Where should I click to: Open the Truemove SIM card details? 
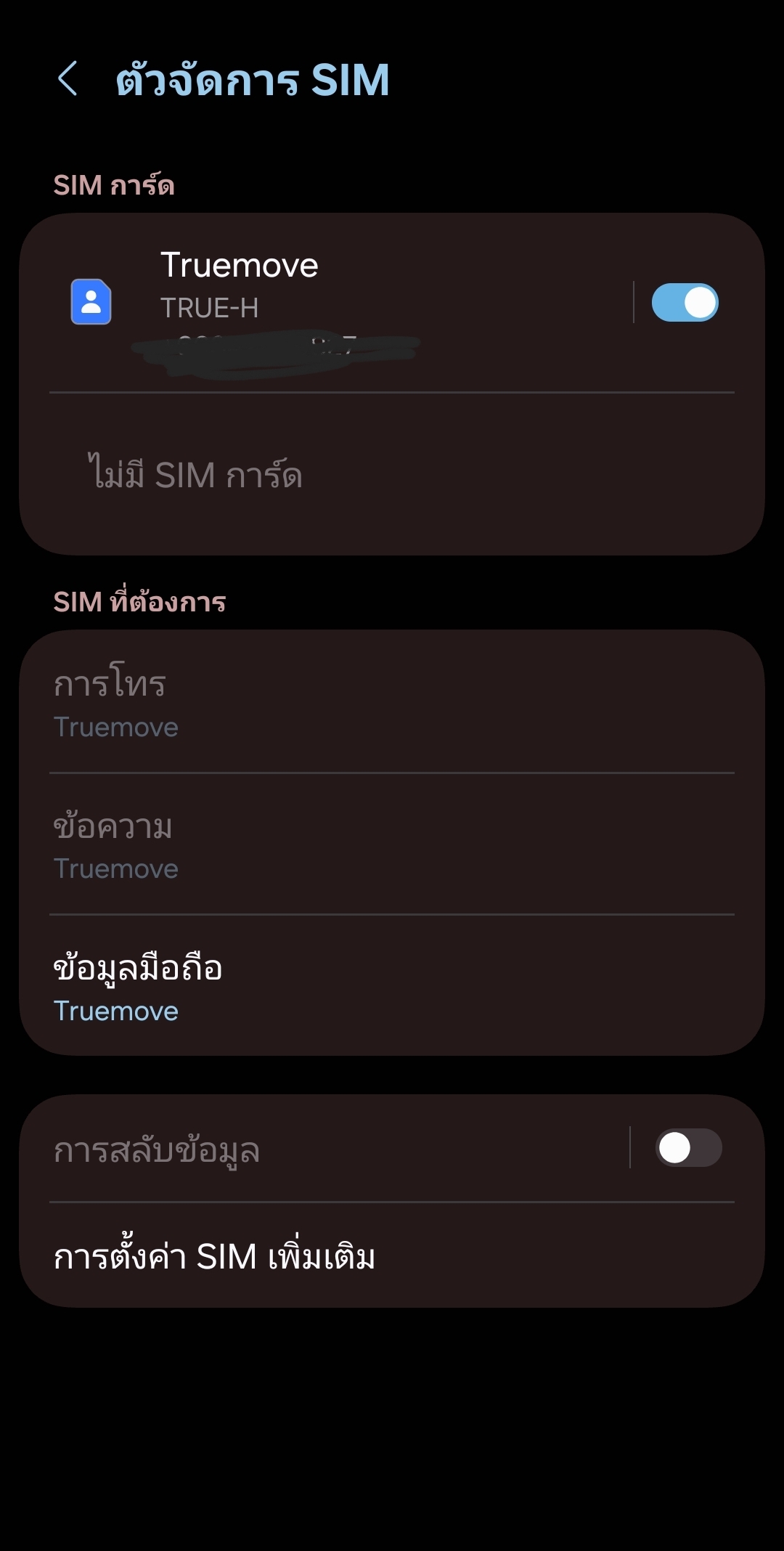pyautogui.click(x=327, y=301)
